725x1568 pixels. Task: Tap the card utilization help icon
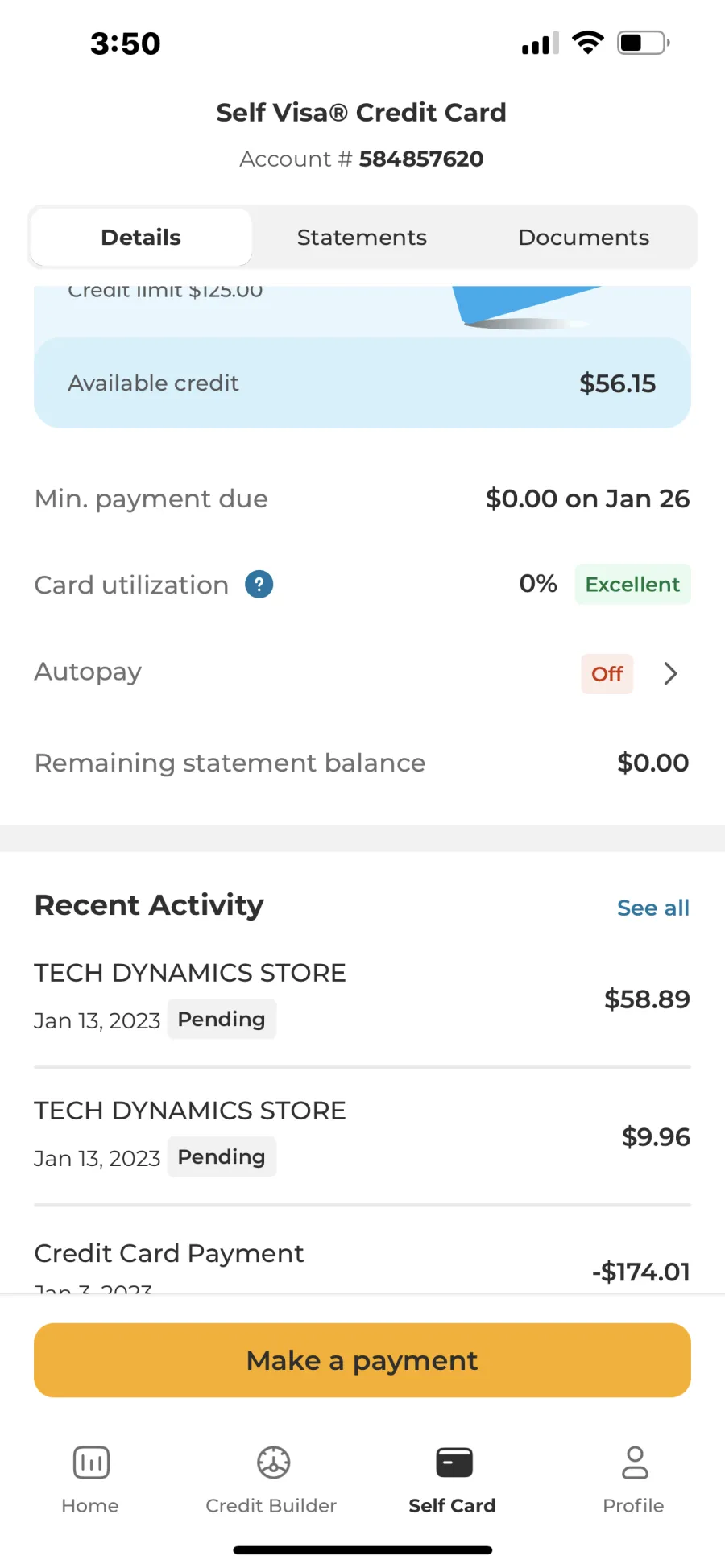[259, 585]
